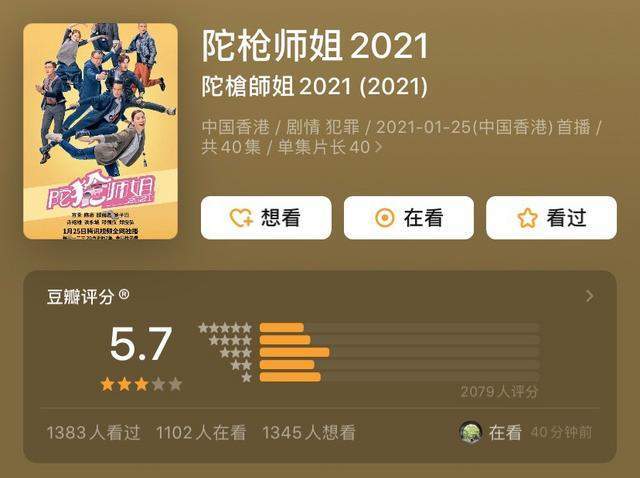The height and width of the screenshot is (478, 640).
Task: Mark the show as 看过
Action: pyautogui.click(x=551, y=218)
